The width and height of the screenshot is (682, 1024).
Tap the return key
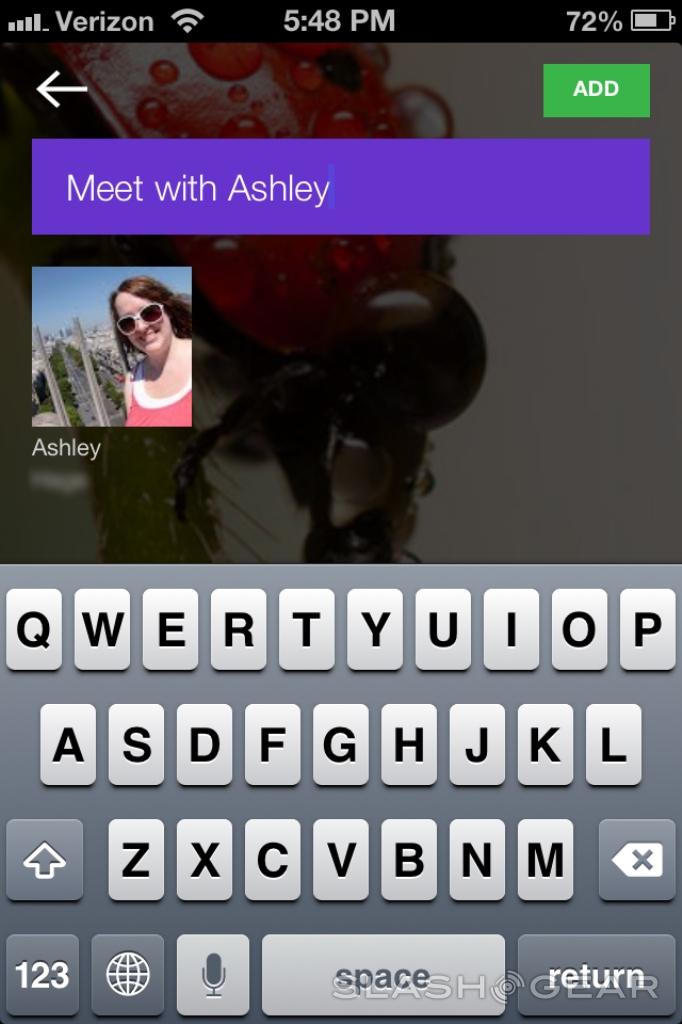pos(596,974)
